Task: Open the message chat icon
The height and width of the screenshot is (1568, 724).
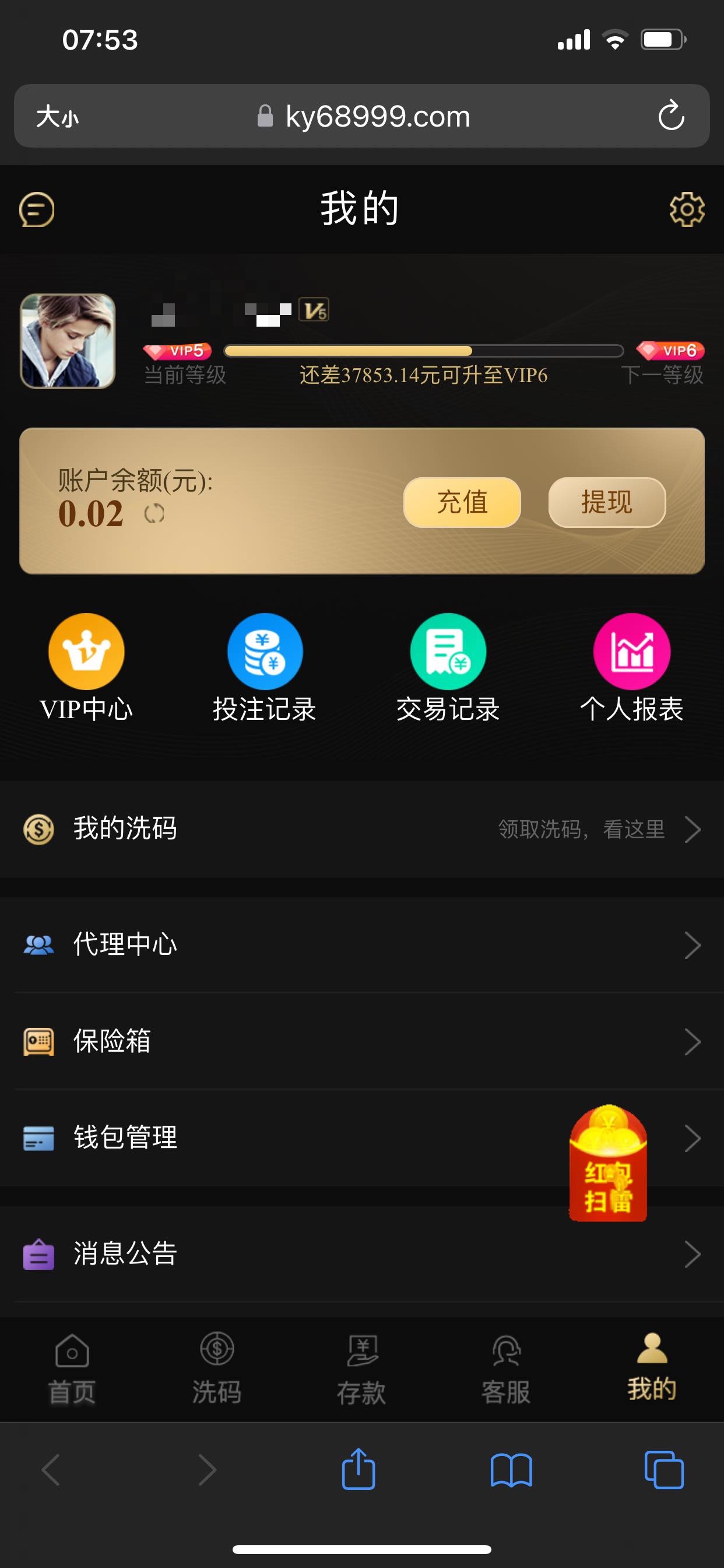Action: point(37,210)
